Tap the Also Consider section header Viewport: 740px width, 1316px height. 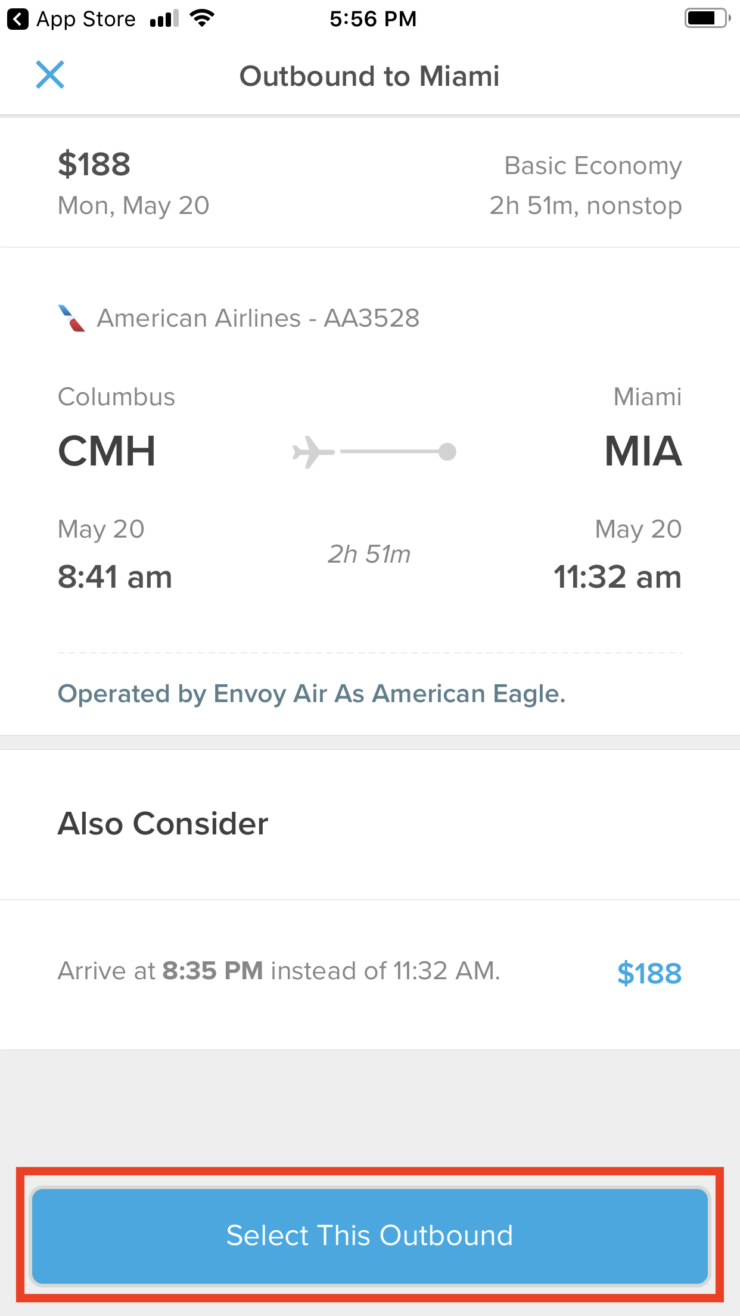tap(162, 823)
